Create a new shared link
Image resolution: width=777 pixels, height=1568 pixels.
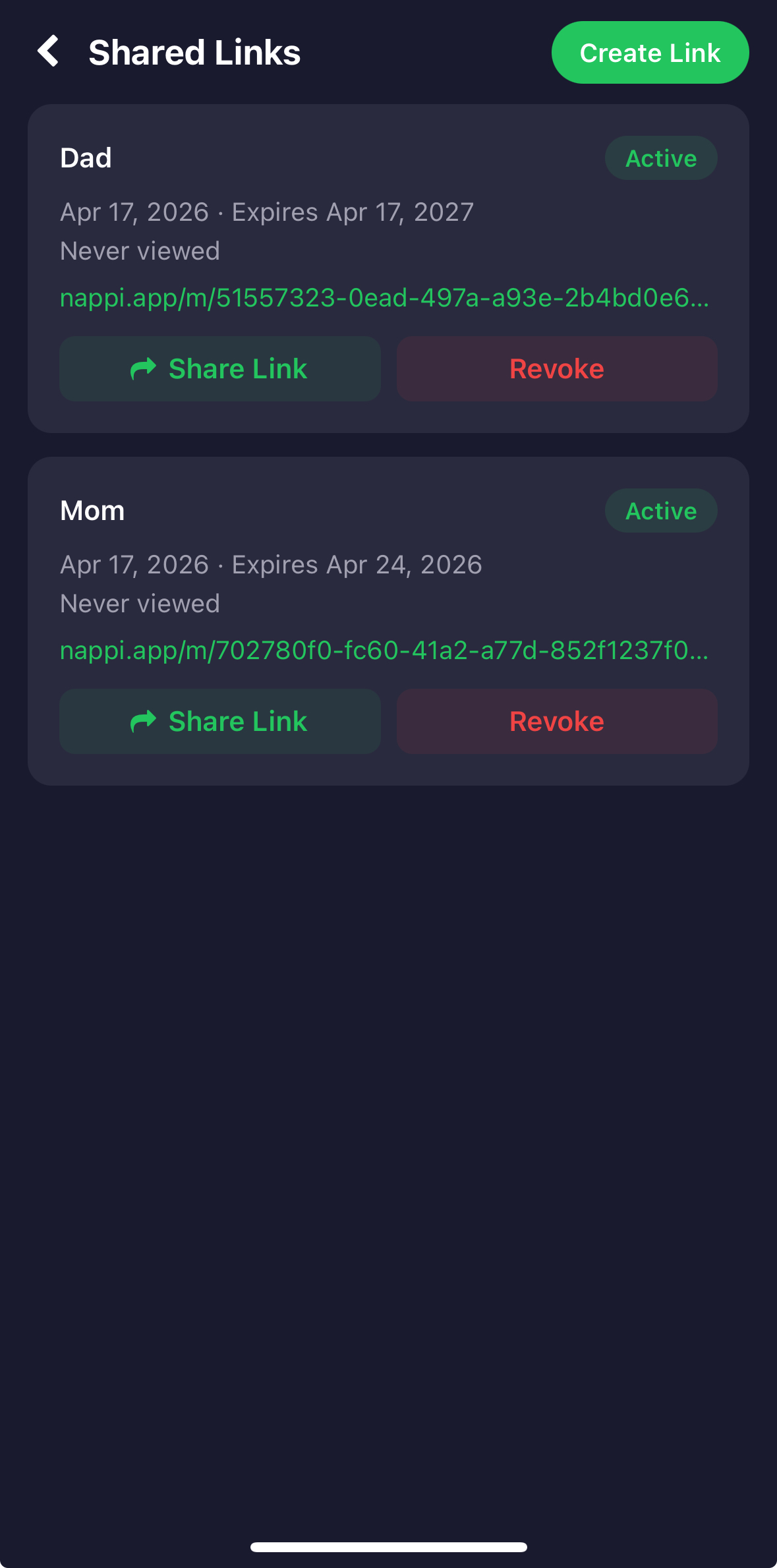point(649,53)
